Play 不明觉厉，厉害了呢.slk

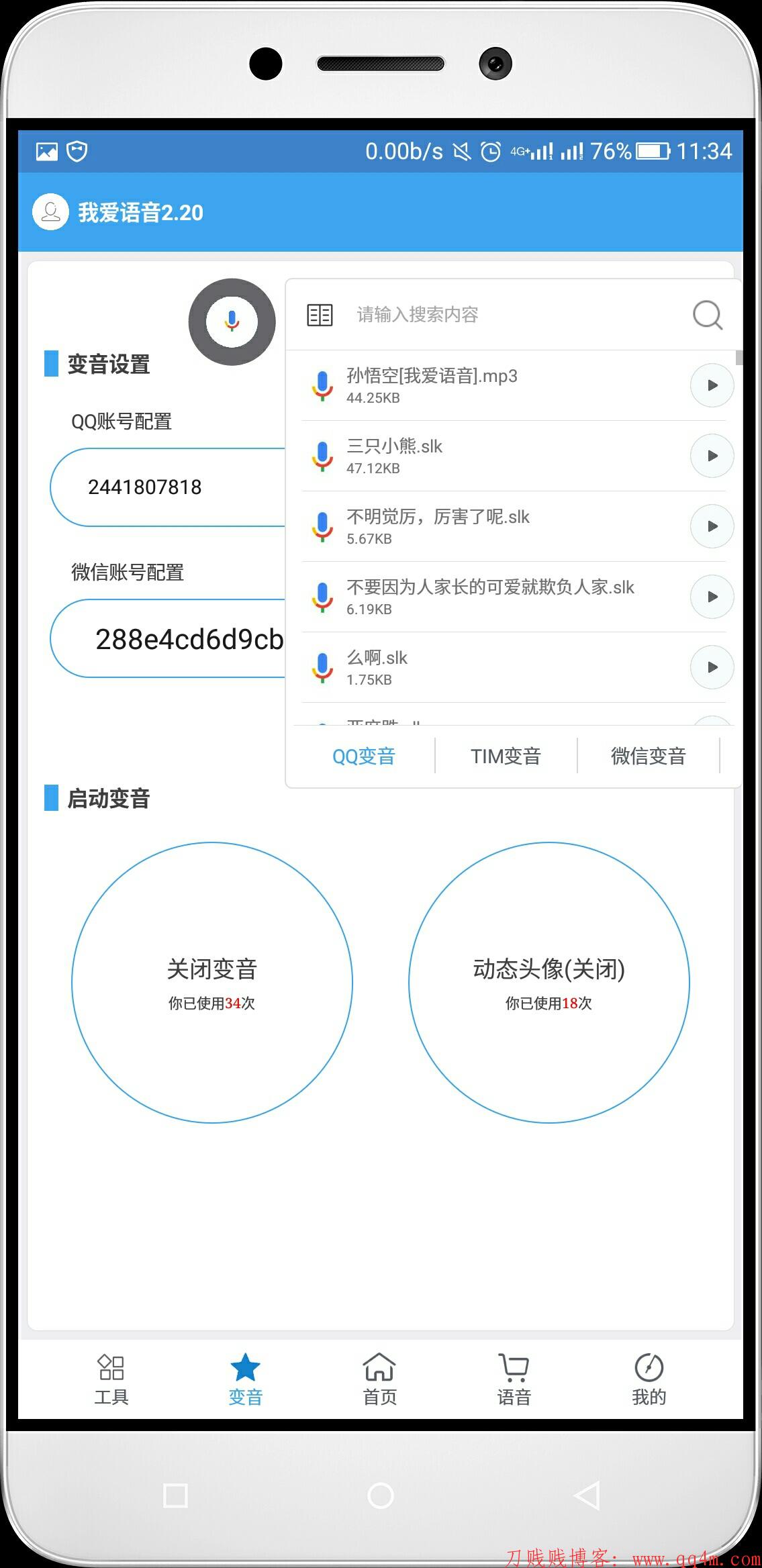point(712,526)
